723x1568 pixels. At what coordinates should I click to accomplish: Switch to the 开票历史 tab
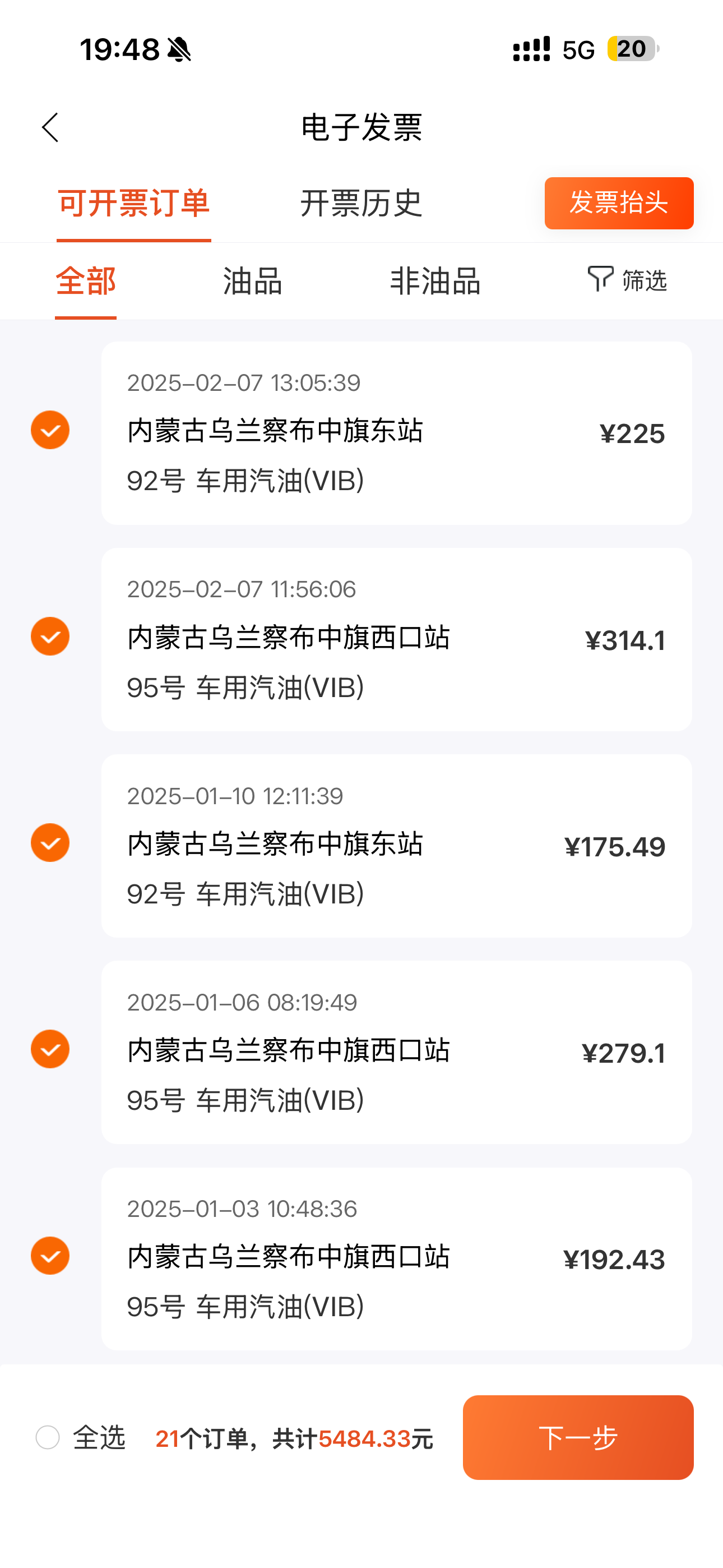(x=361, y=204)
